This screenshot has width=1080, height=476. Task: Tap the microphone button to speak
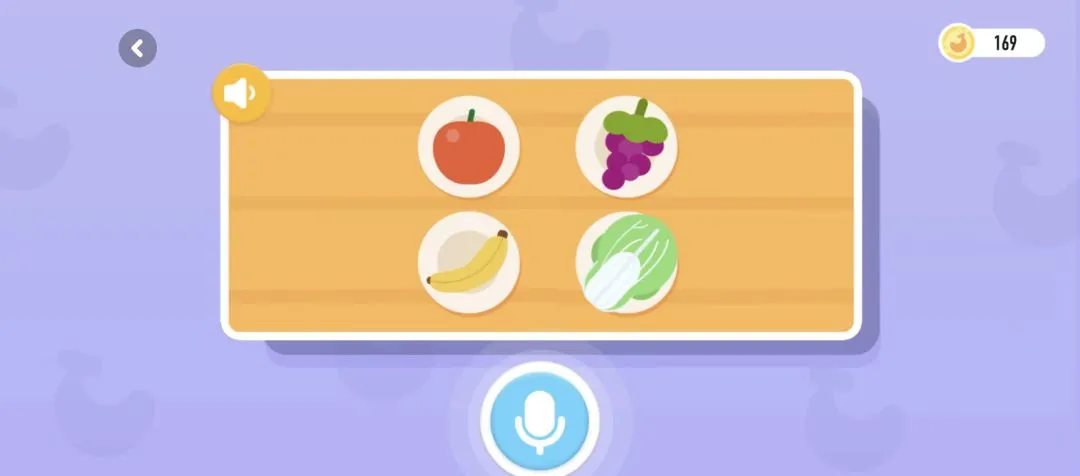tap(540, 419)
